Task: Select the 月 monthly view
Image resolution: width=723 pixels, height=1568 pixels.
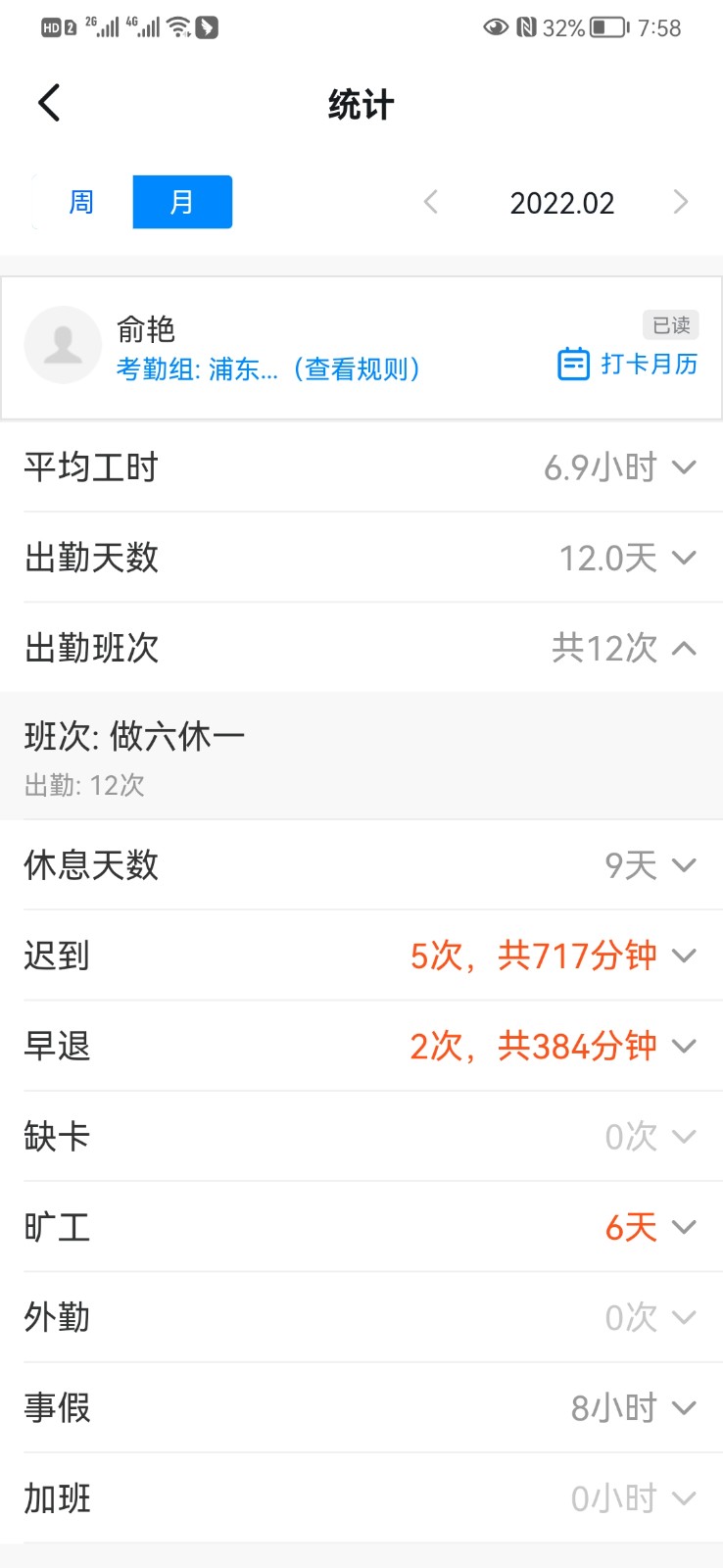Action: (x=182, y=202)
